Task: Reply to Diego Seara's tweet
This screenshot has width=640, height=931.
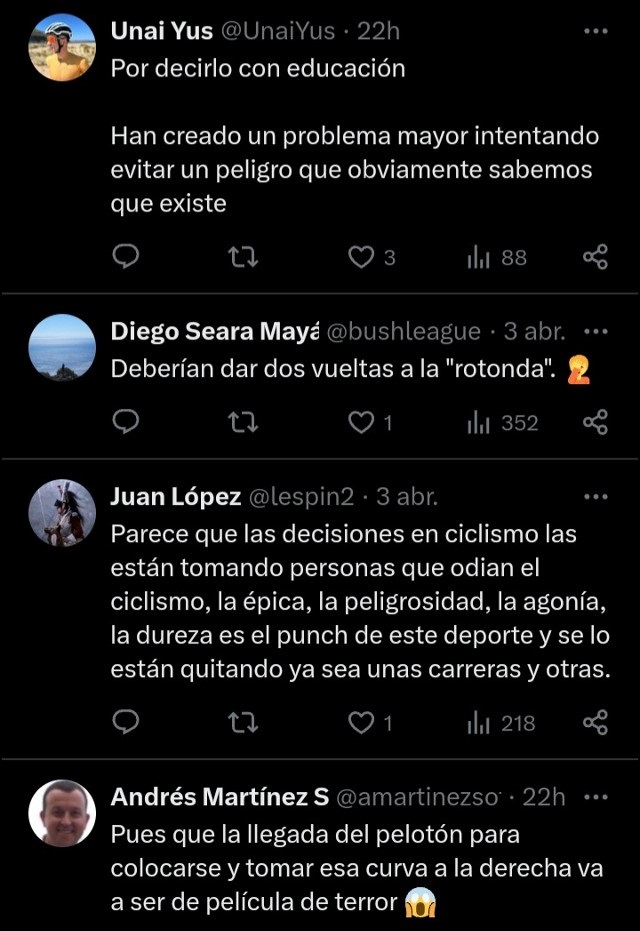Action: click(125, 423)
